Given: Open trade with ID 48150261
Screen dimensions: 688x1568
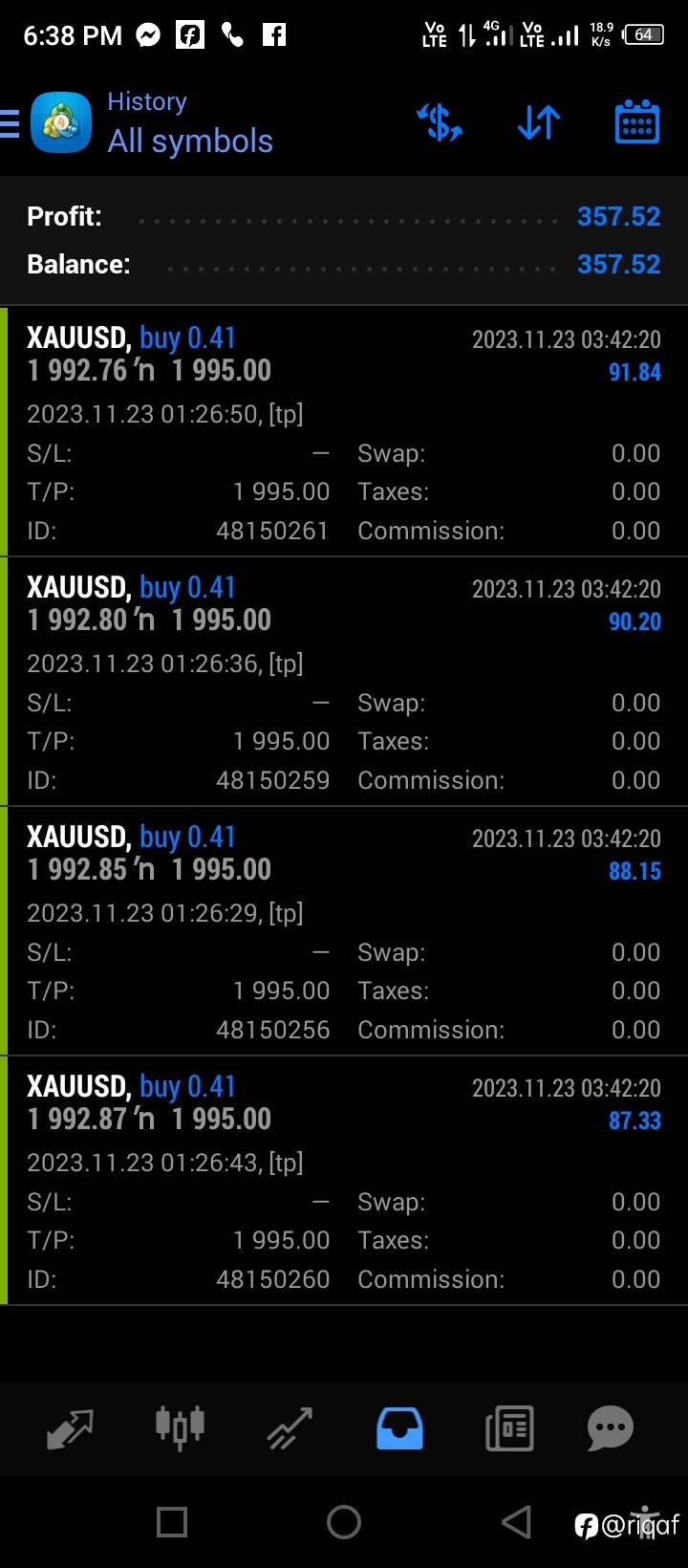Looking at the screenshot, I should [x=344, y=432].
